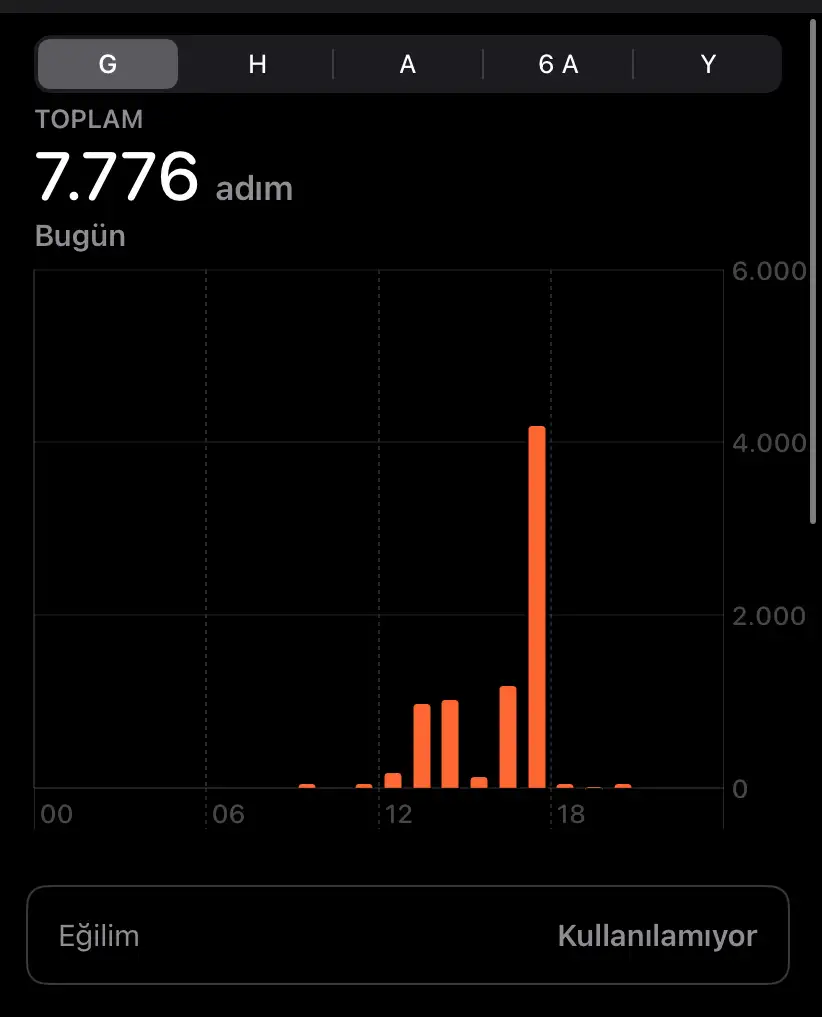This screenshot has height=1017, width=822.
Task: Switch to the H weekly view
Action: tap(257, 65)
